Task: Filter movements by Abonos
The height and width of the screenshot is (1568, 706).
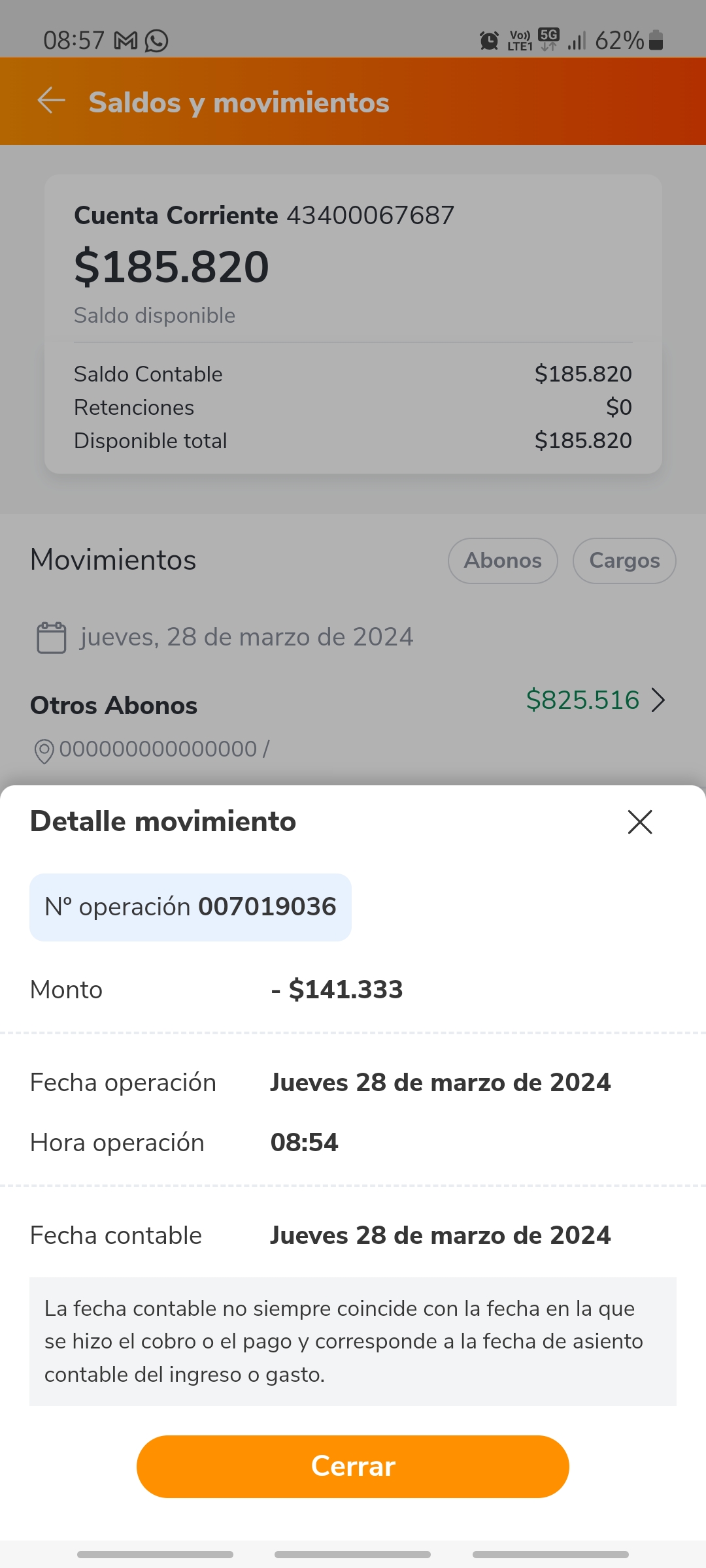Action: pyautogui.click(x=503, y=561)
